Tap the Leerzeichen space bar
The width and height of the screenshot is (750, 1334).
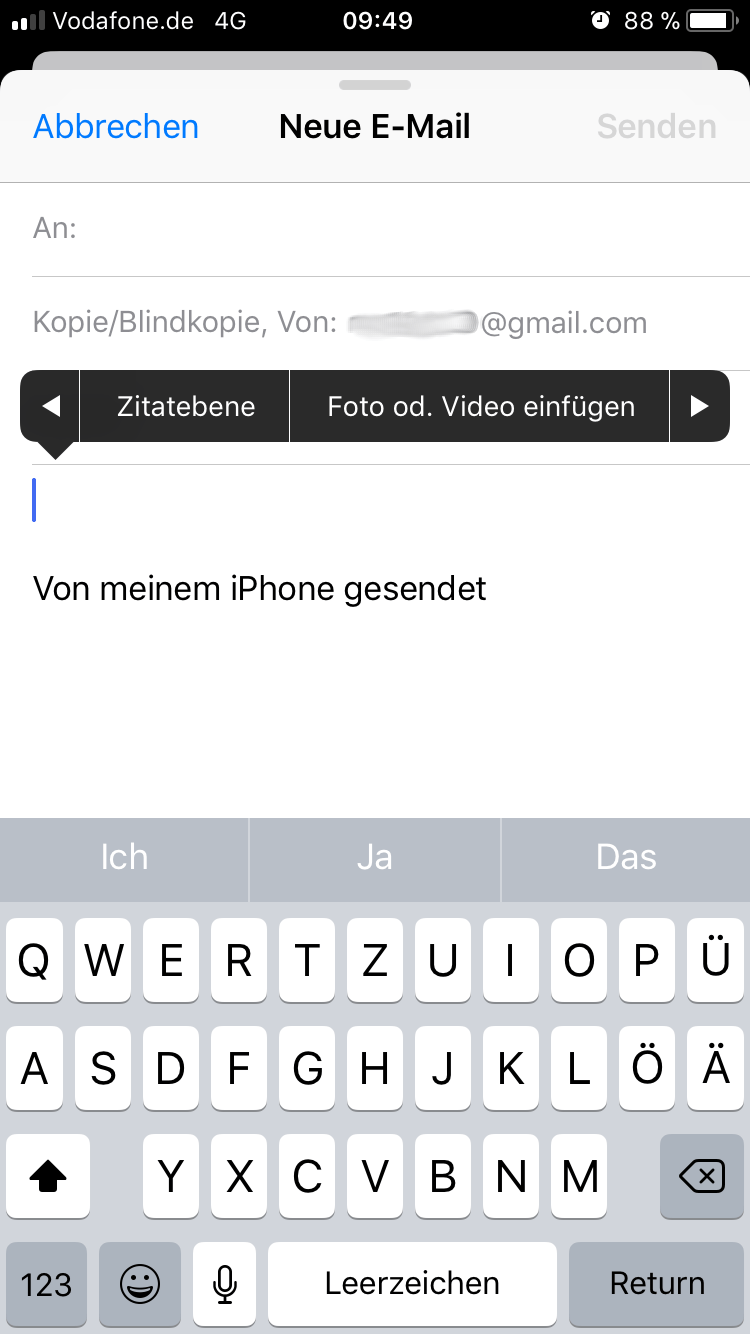[412, 1284]
